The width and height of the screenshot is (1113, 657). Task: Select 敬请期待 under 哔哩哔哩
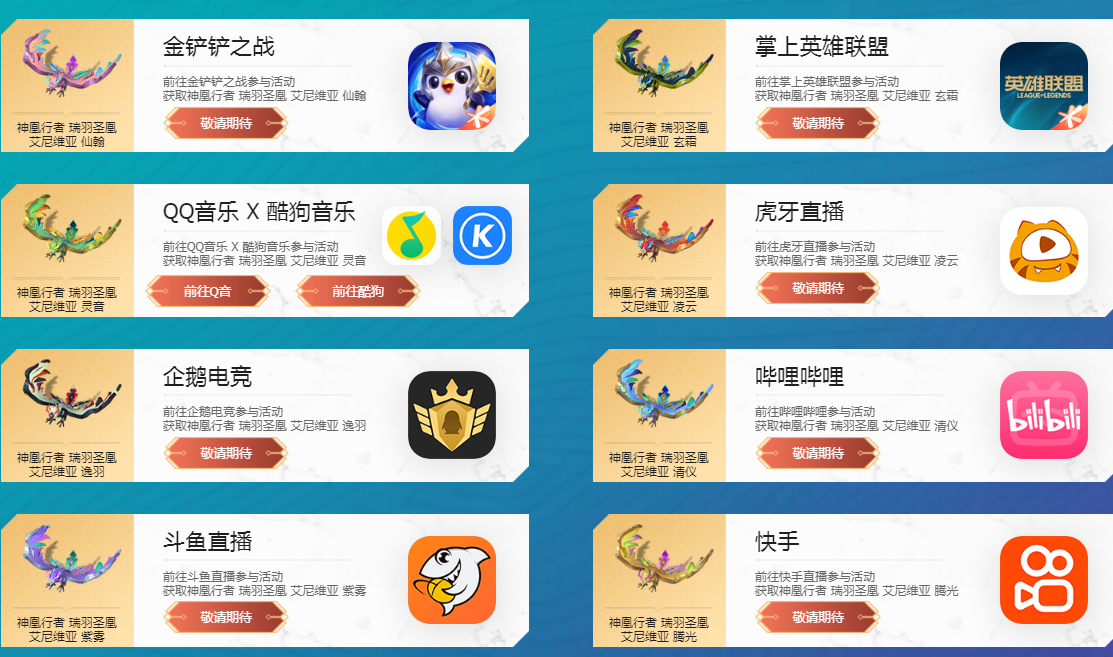point(818,453)
